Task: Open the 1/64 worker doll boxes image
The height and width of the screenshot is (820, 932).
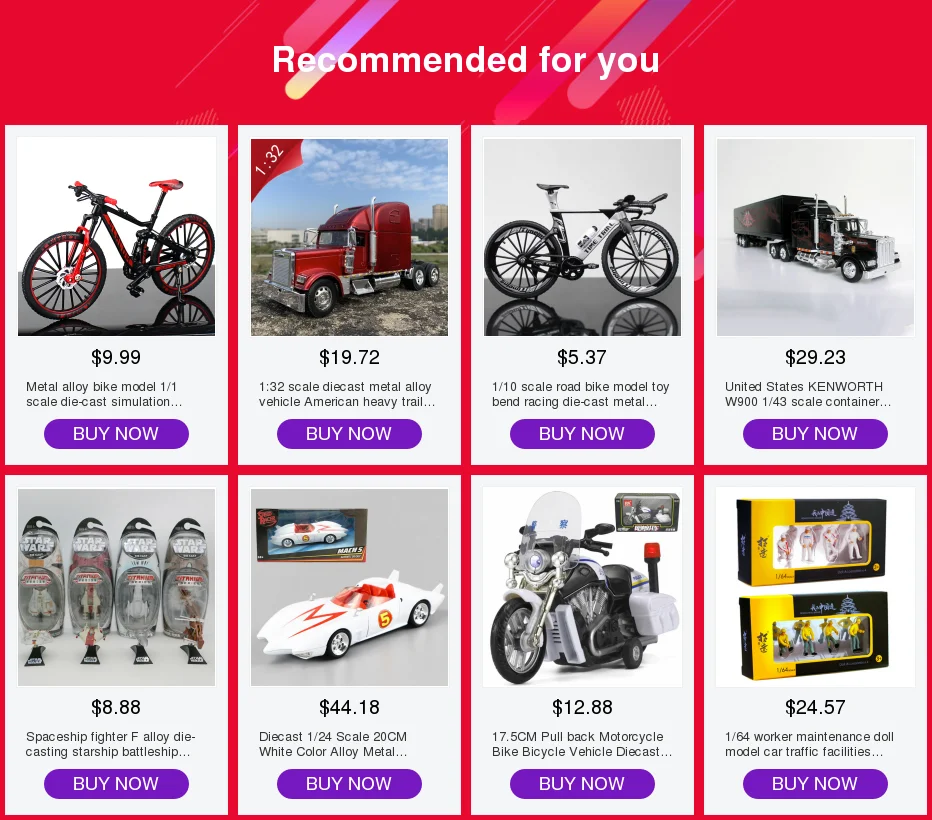Action: 815,587
